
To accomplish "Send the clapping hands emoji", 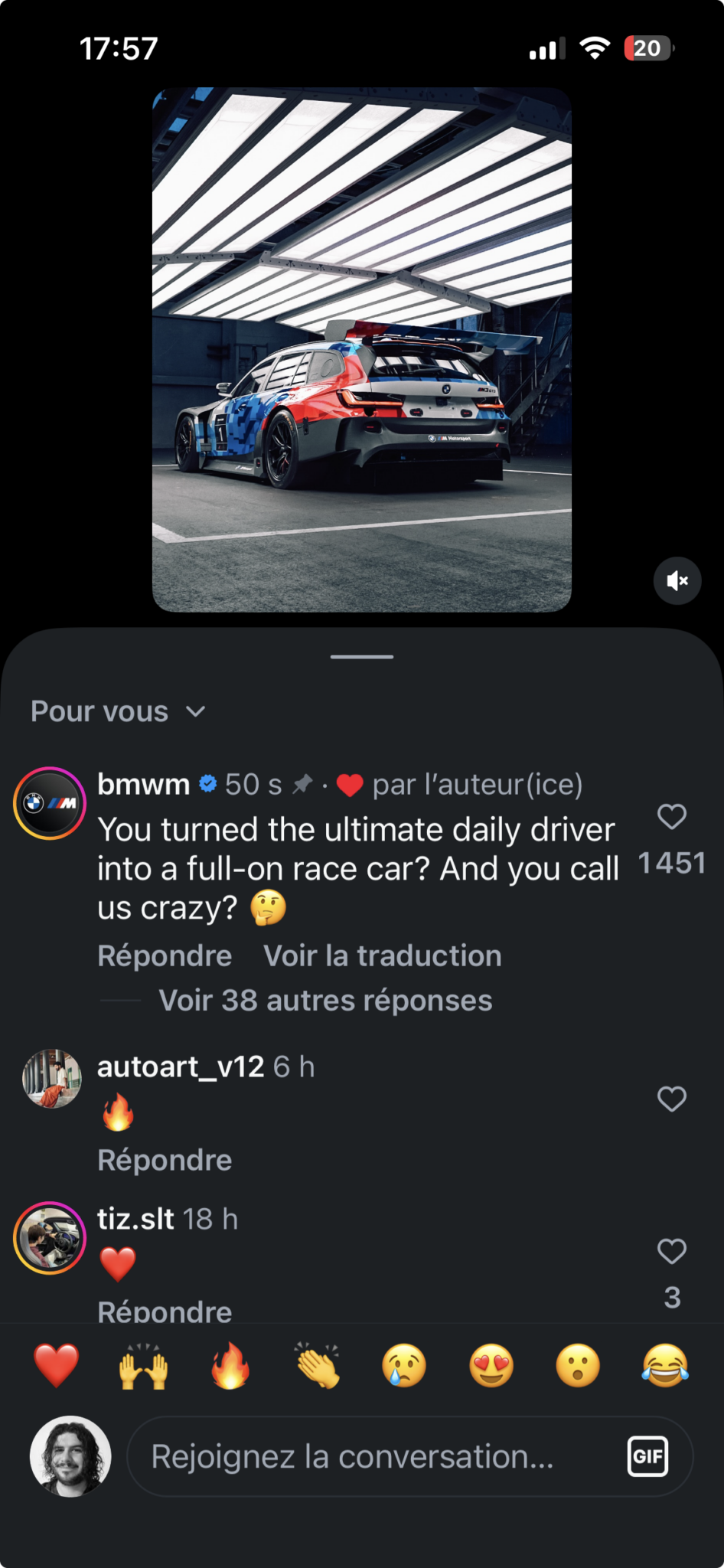I will [x=318, y=1366].
